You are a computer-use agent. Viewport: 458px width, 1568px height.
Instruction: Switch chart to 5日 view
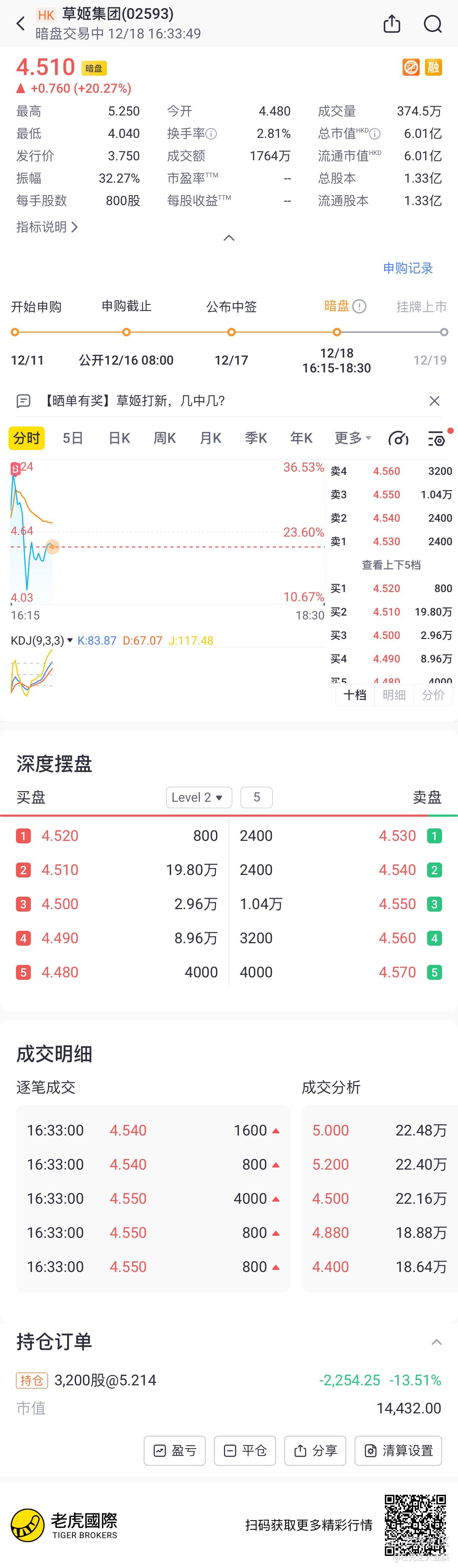click(x=73, y=438)
